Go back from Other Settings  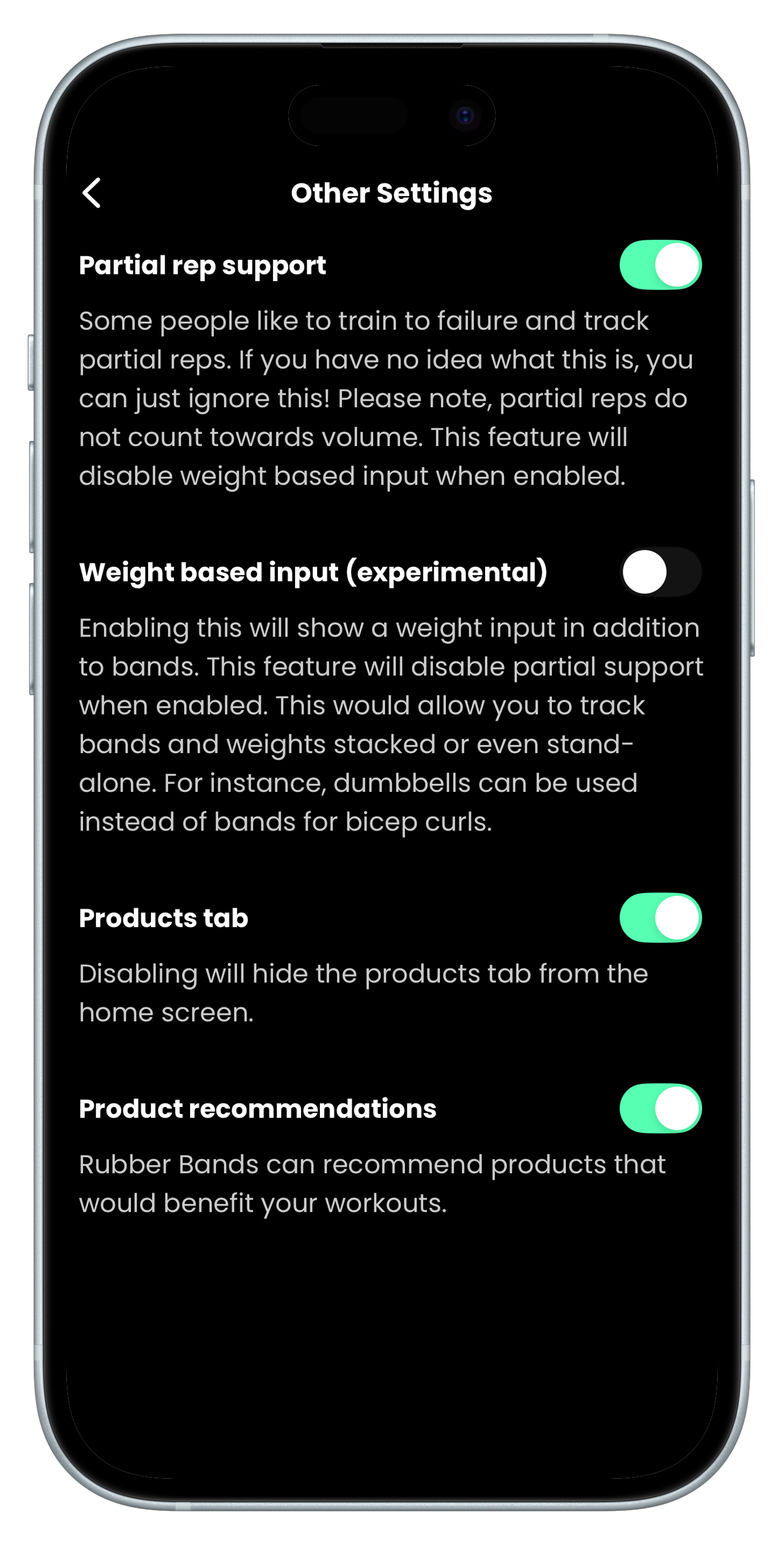click(92, 193)
